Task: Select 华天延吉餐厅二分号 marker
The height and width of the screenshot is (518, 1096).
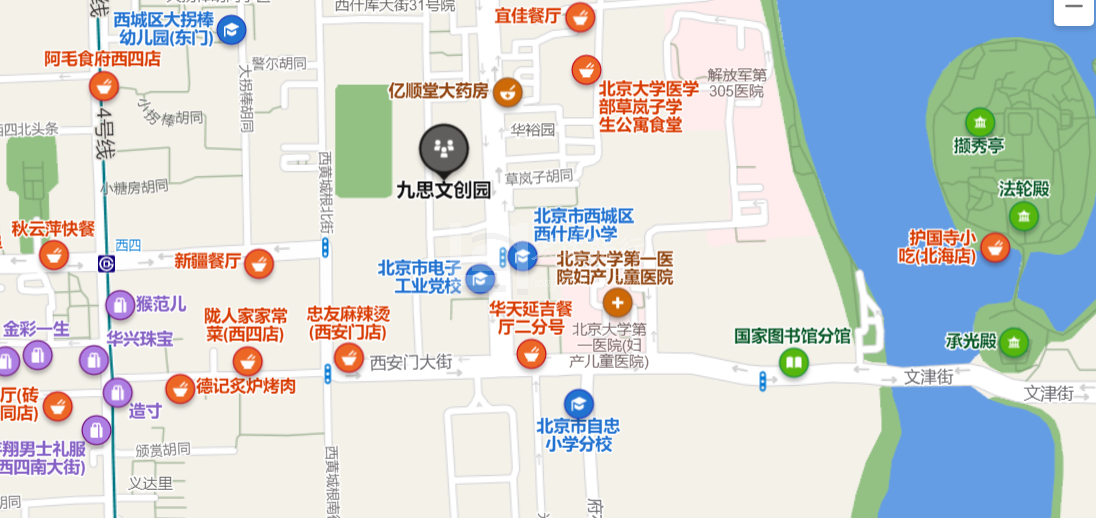Action: point(531,354)
